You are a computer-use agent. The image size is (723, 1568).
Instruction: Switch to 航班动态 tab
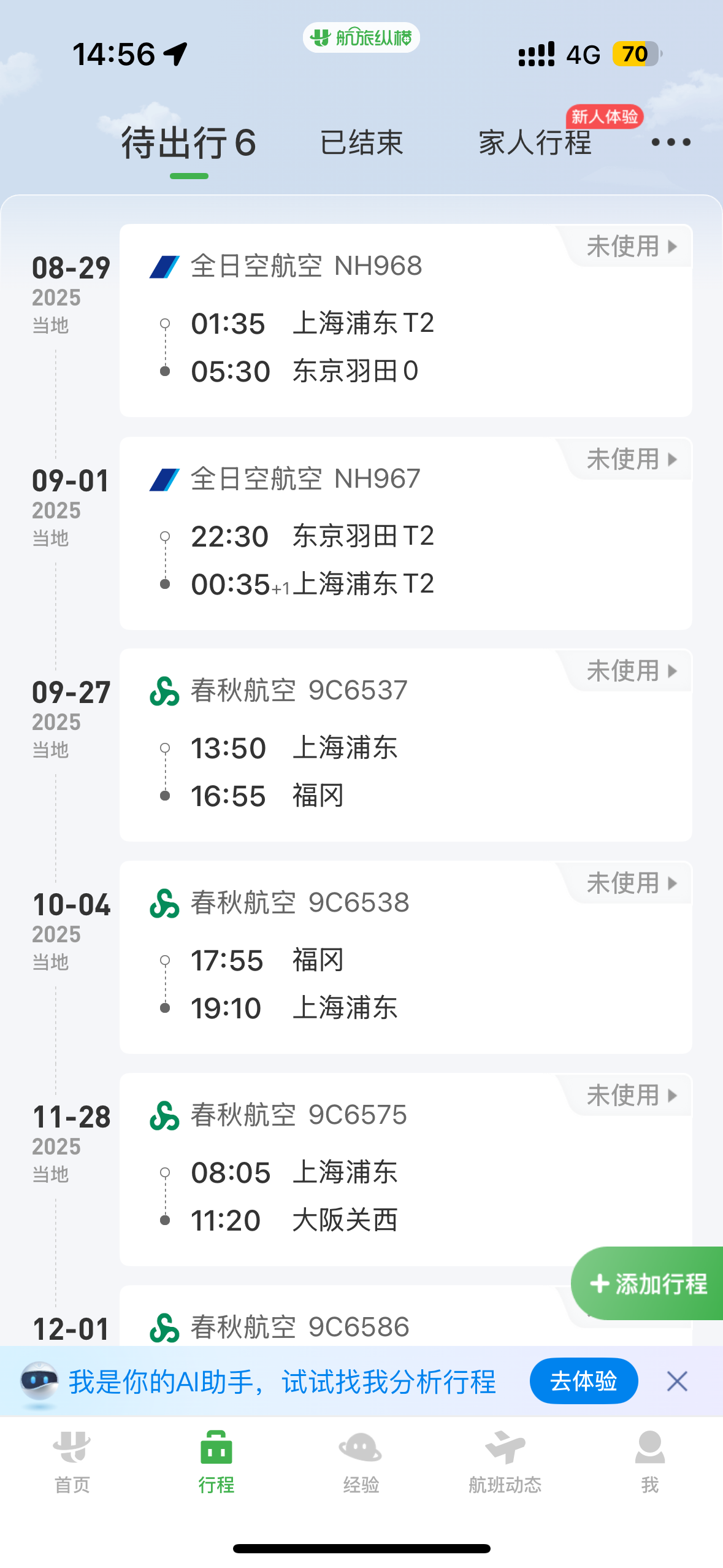[505, 1461]
